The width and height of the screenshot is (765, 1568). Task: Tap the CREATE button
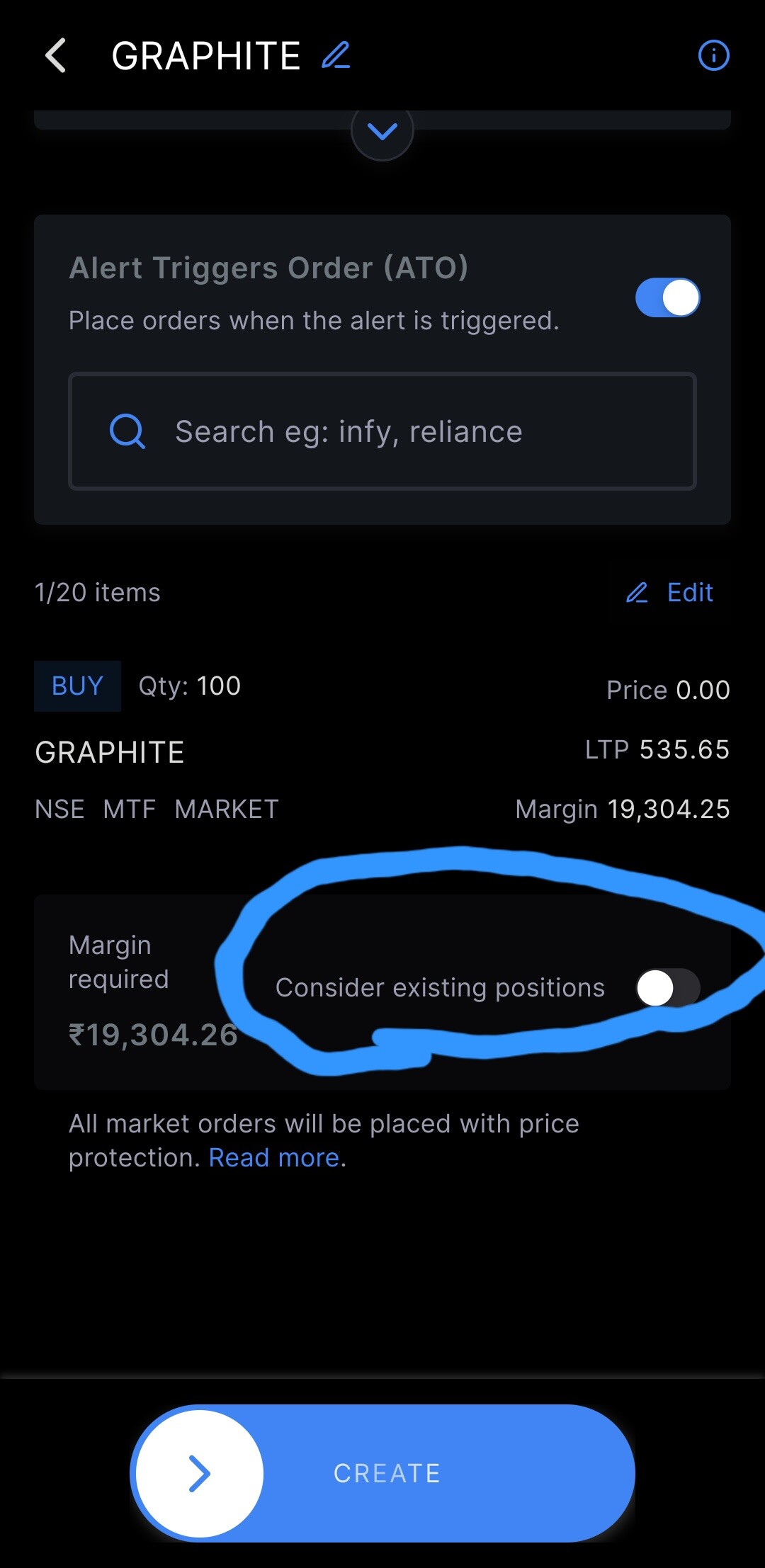(382, 1473)
